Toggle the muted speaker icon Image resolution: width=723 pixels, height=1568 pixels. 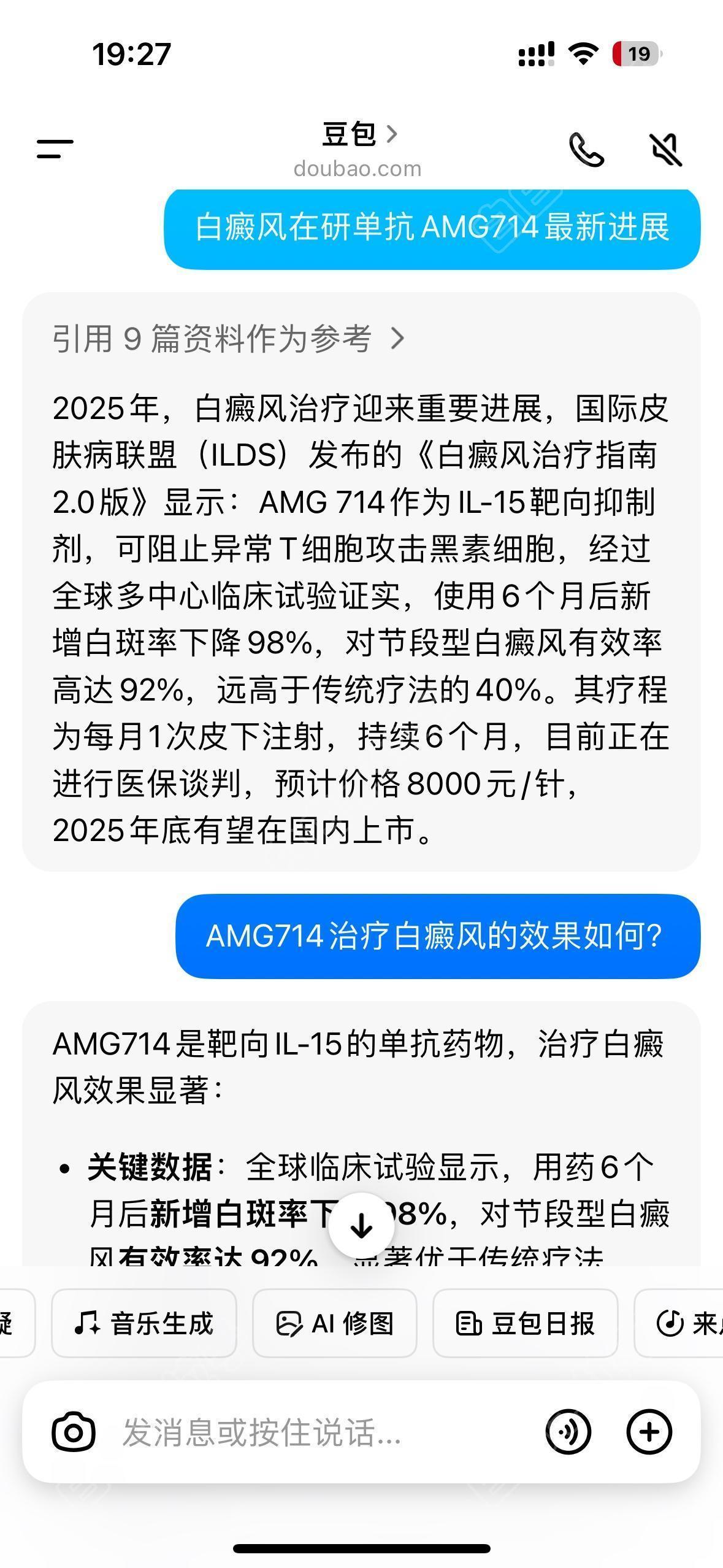click(x=666, y=150)
